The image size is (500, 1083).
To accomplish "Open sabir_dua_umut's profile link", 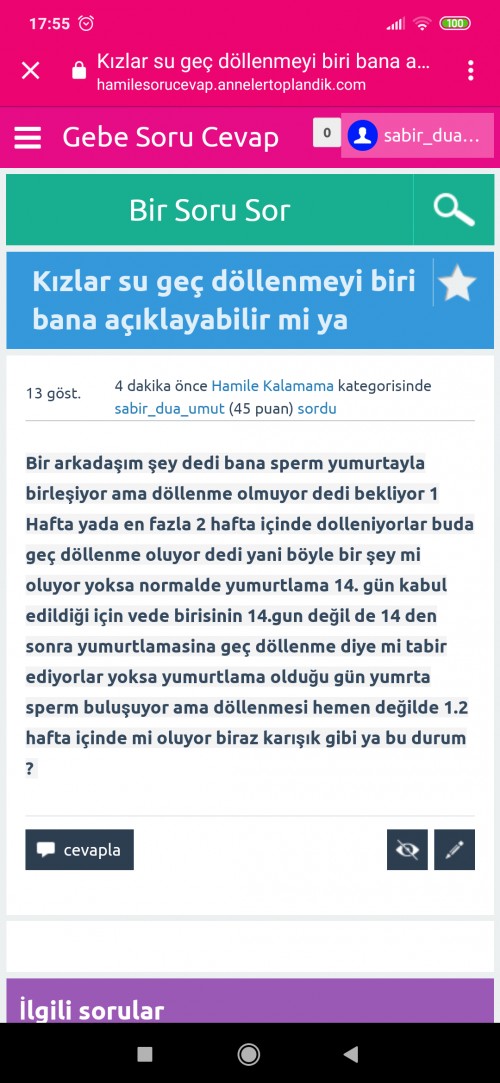I will click(169, 408).
